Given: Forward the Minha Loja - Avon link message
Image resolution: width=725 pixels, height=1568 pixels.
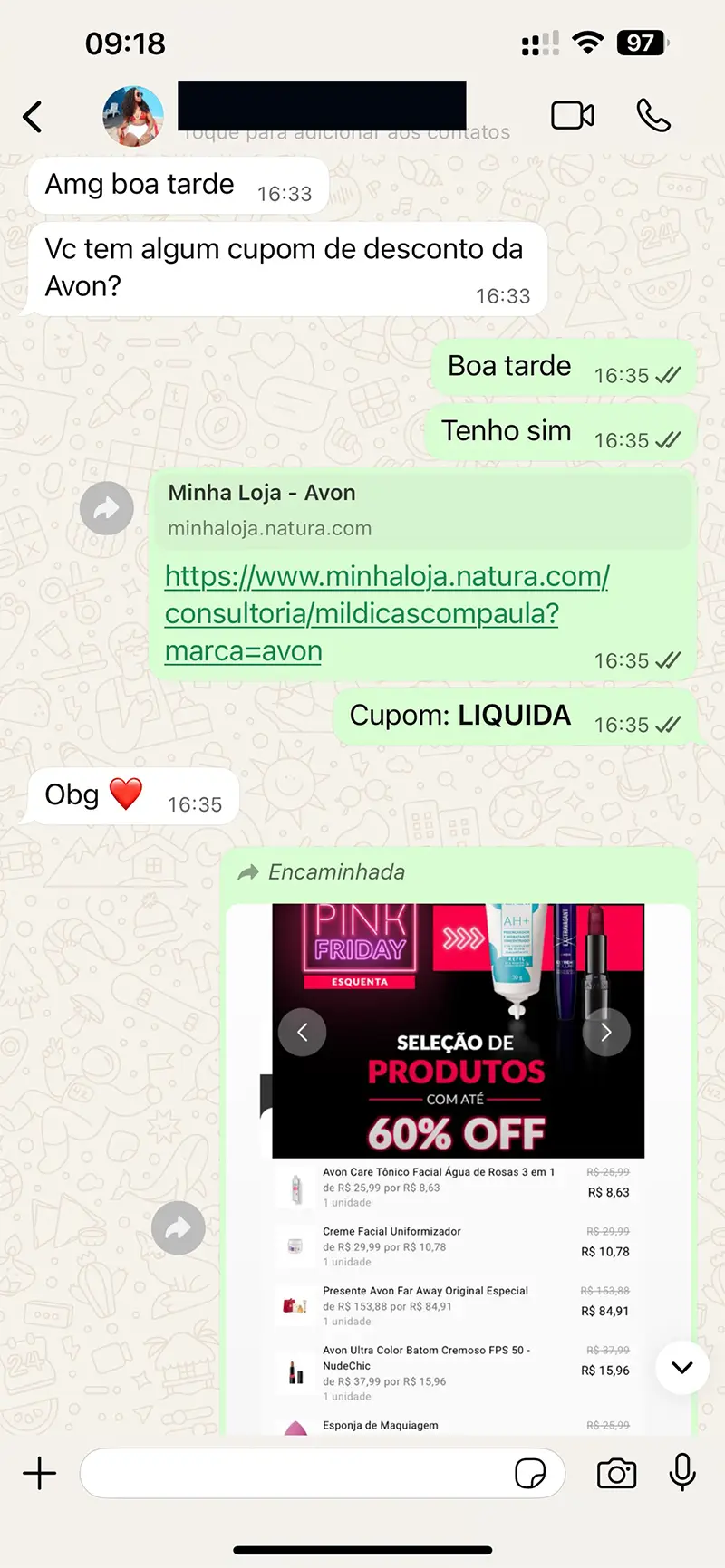Looking at the screenshot, I should (x=107, y=508).
